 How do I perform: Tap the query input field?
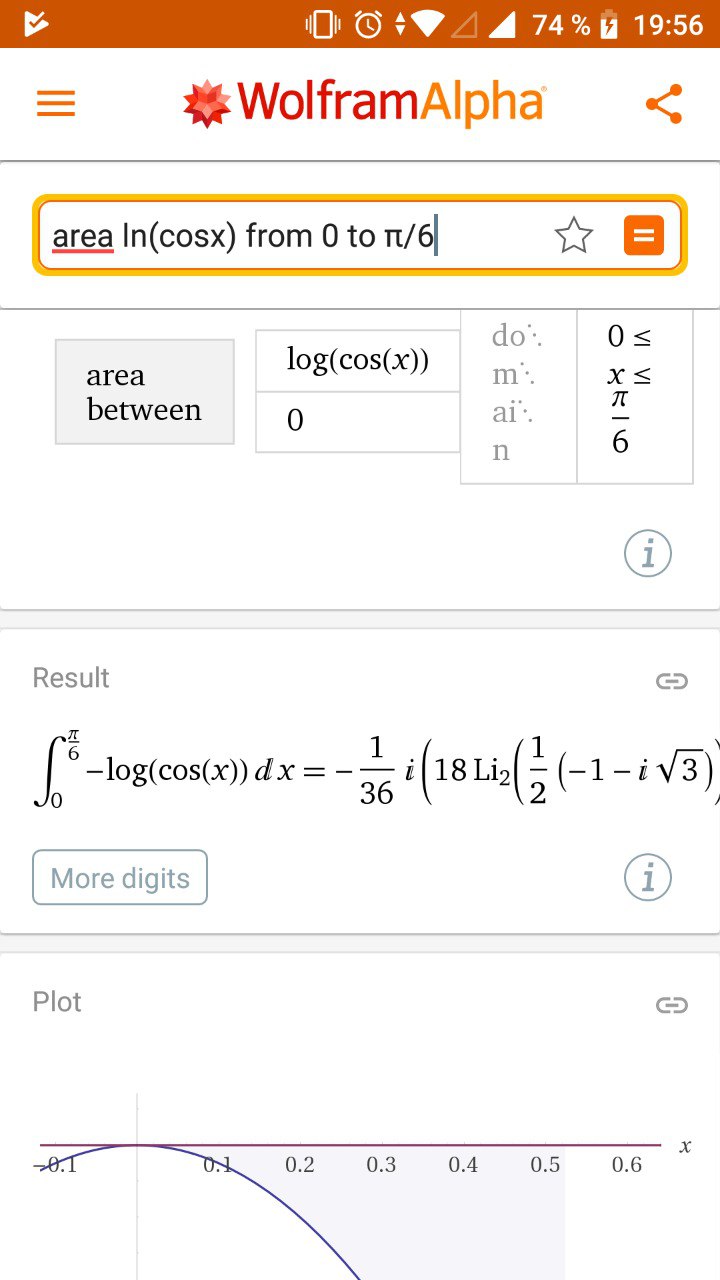point(290,237)
